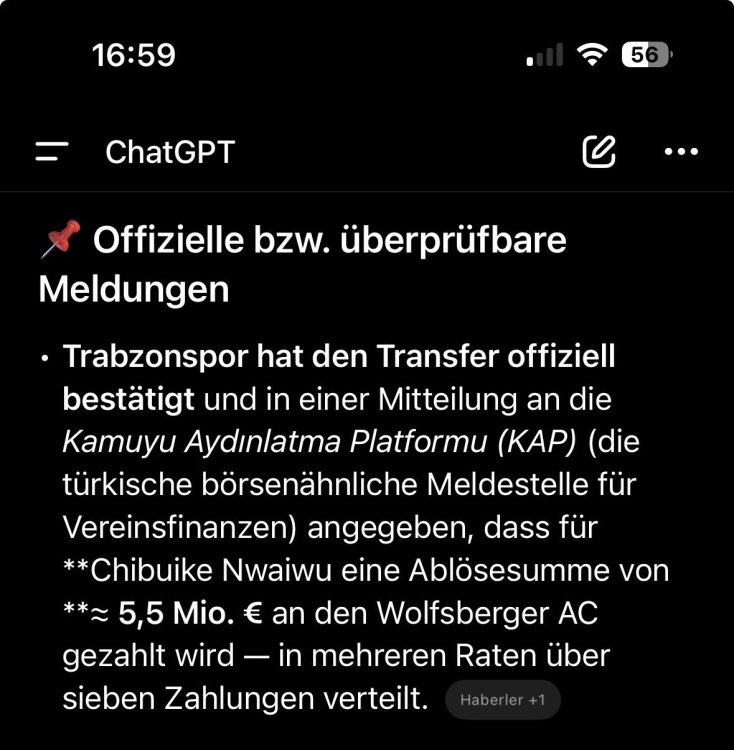Start a new chat
The height and width of the screenshot is (750, 734).
(x=598, y=152)
